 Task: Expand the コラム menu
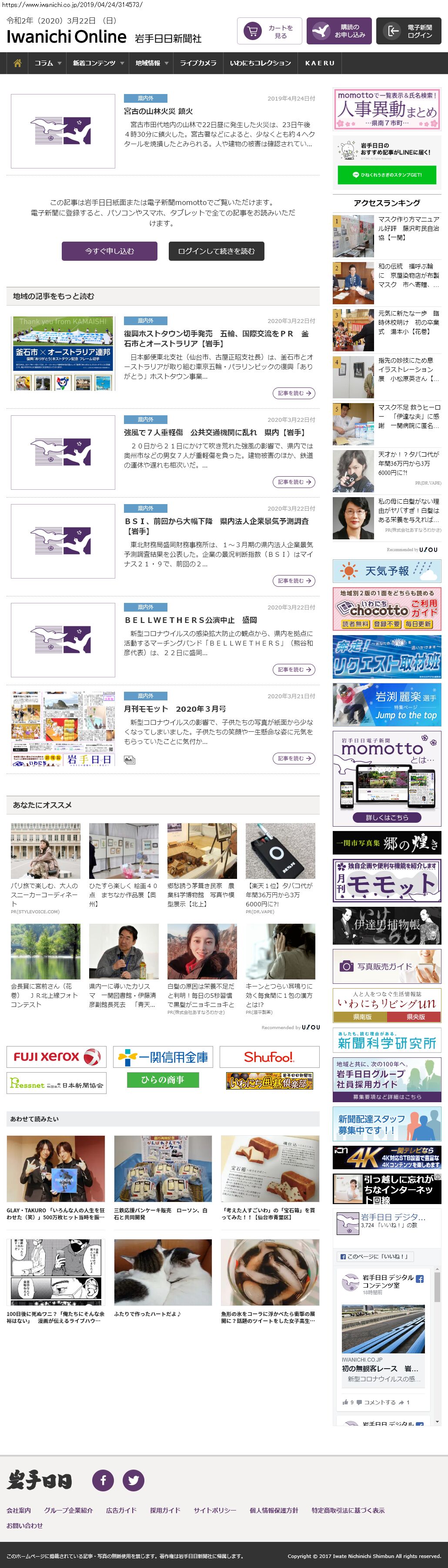(47, 63)
